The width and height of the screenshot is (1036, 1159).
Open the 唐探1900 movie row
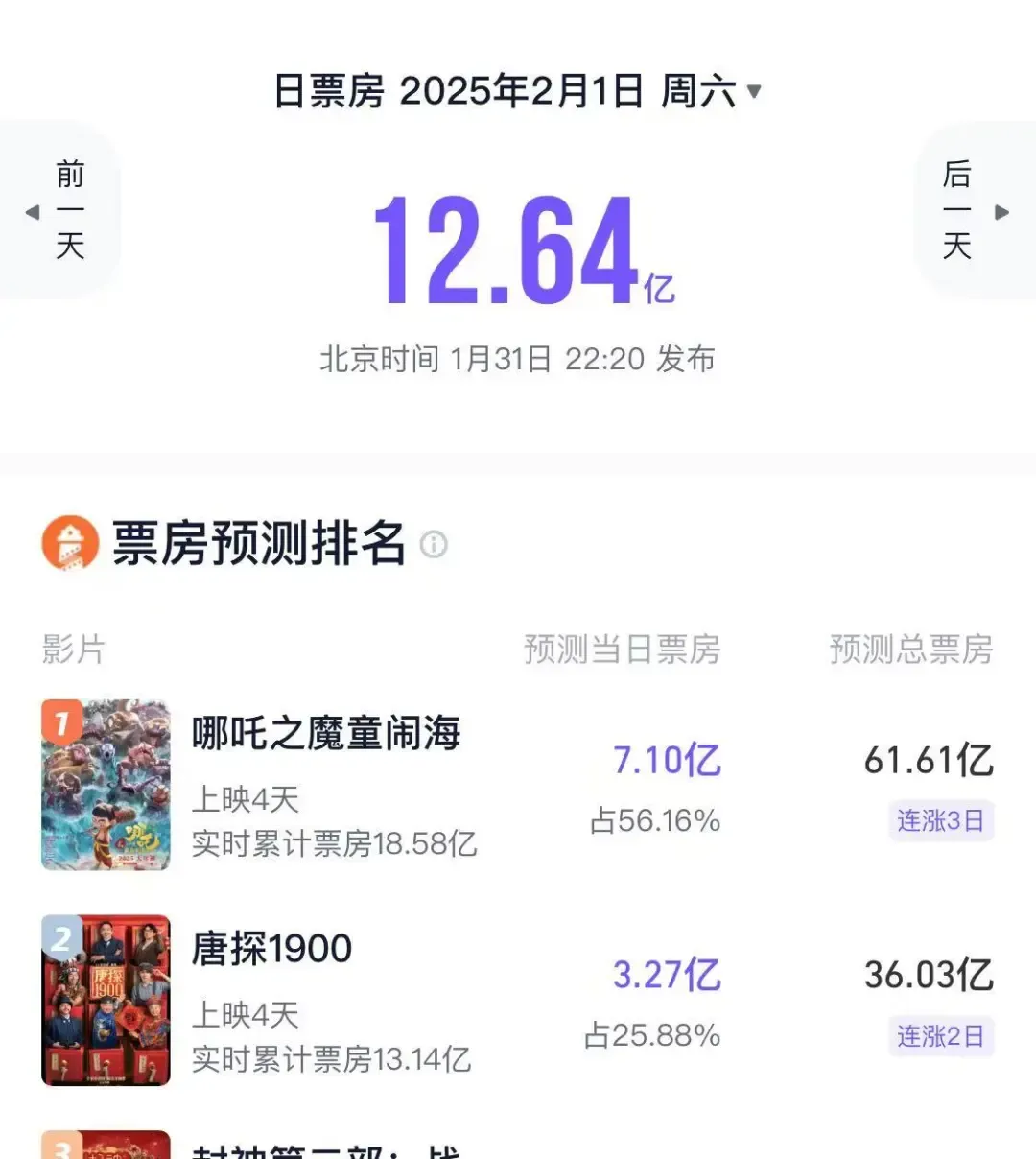pyautogui.click(x=272, y=950)
